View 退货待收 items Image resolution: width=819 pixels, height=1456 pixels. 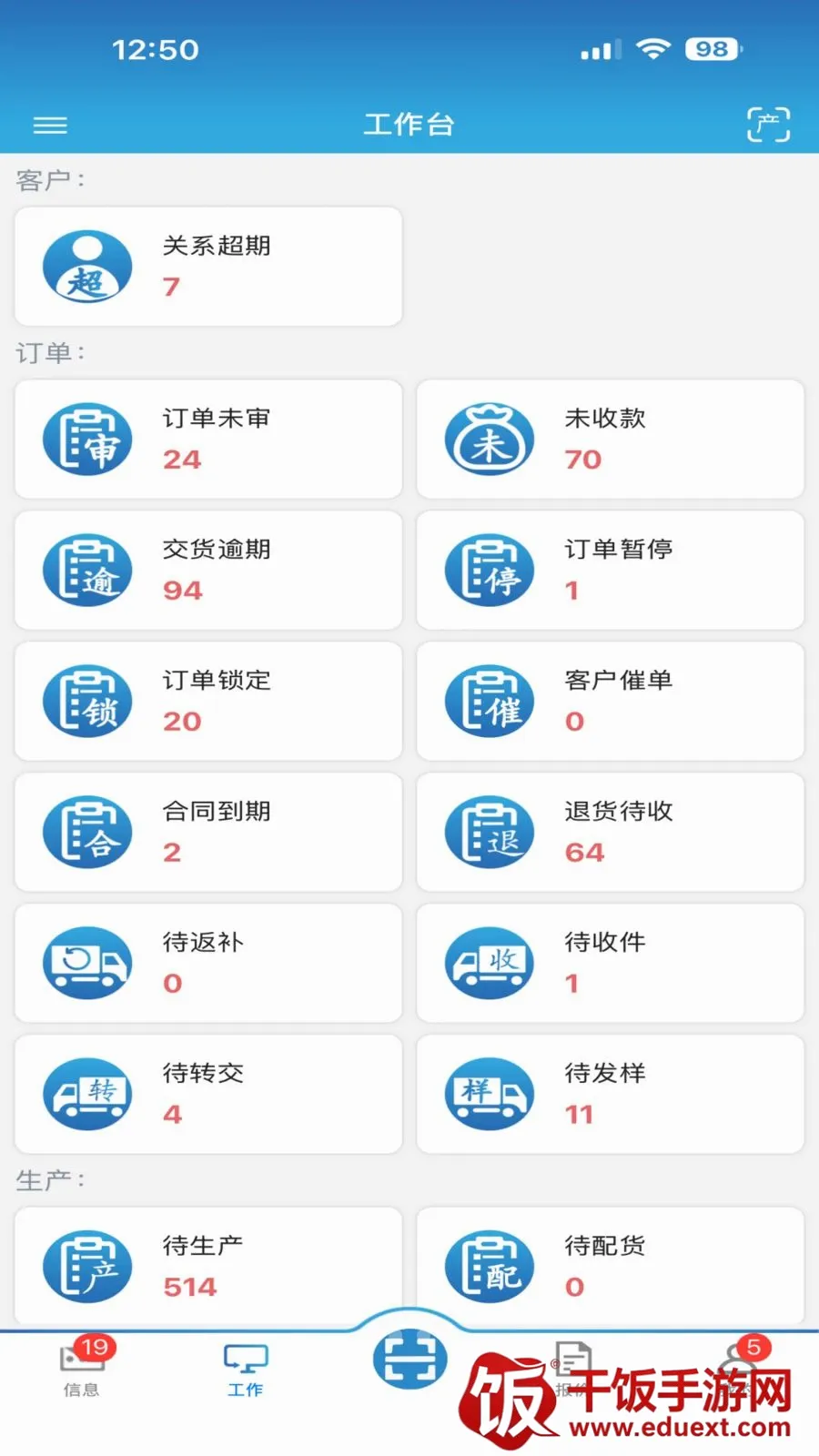[611, 833]
